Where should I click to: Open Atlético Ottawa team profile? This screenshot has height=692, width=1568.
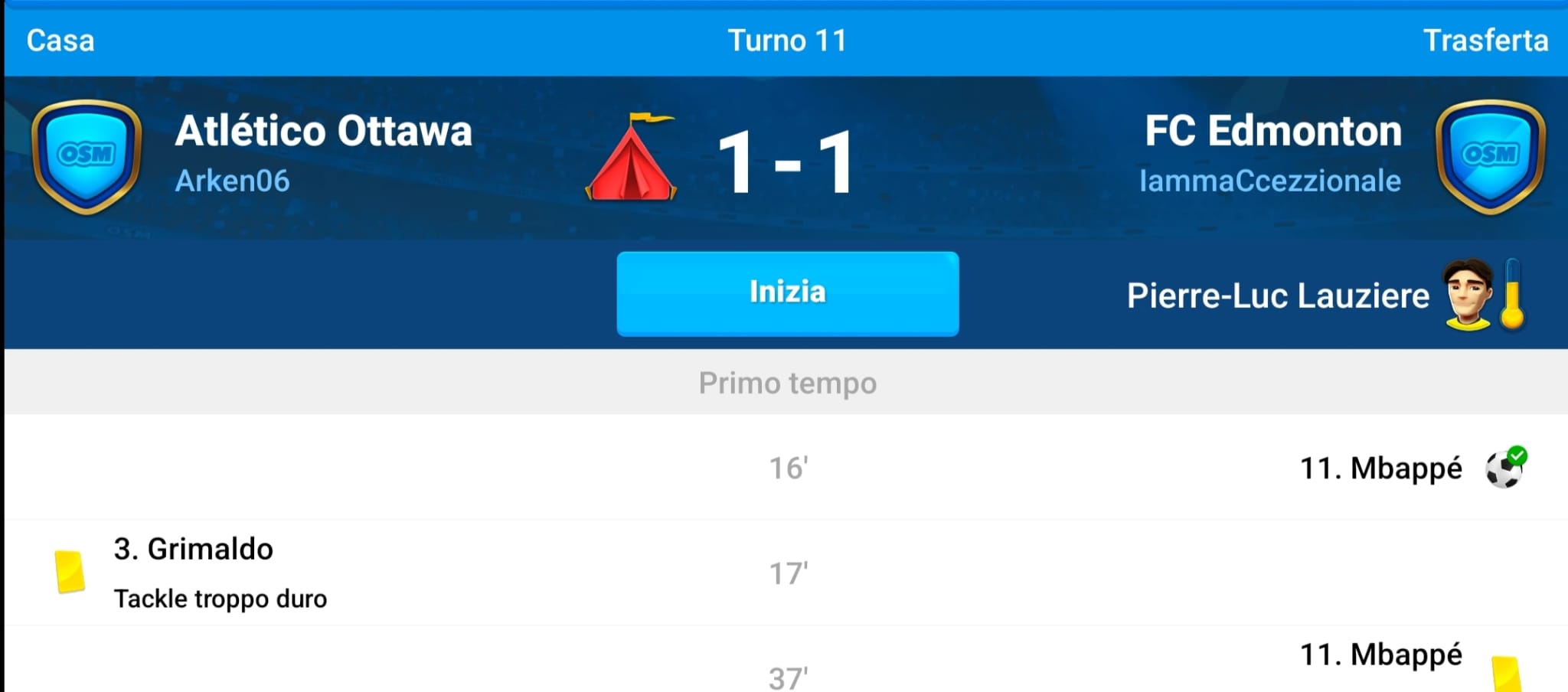click(323, 131)
